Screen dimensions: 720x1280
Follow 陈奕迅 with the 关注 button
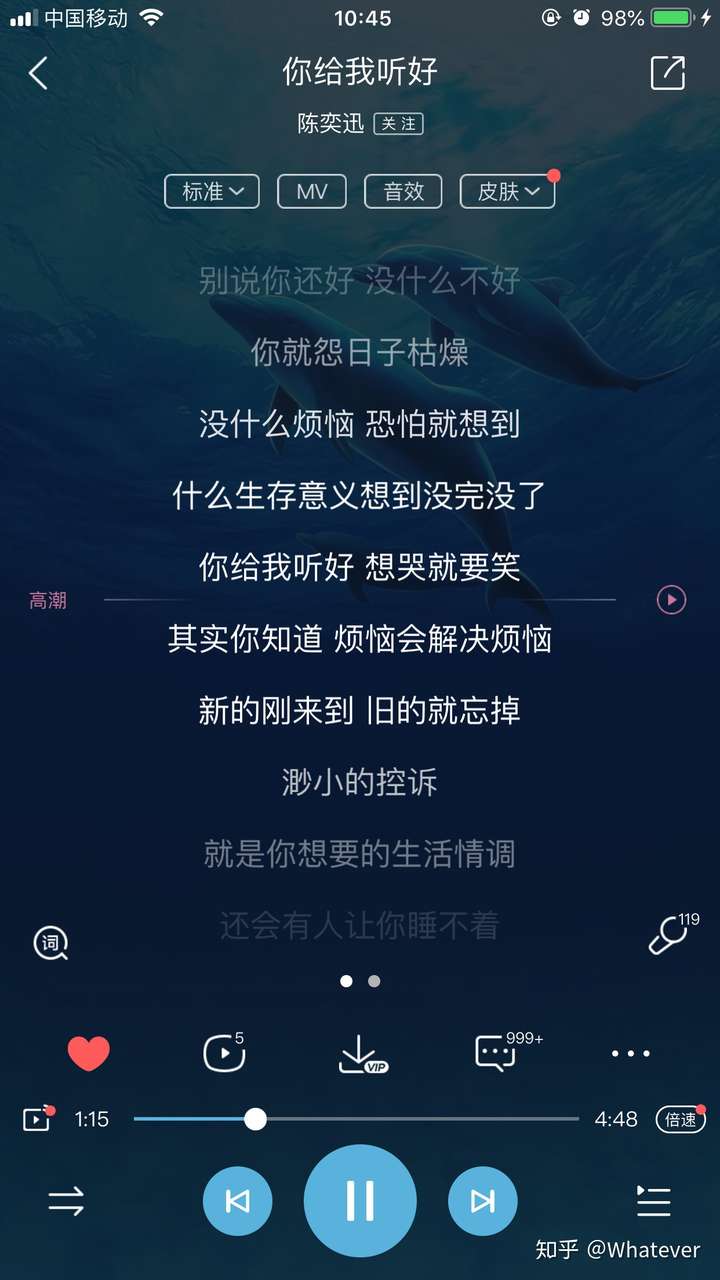click(398, 124)
